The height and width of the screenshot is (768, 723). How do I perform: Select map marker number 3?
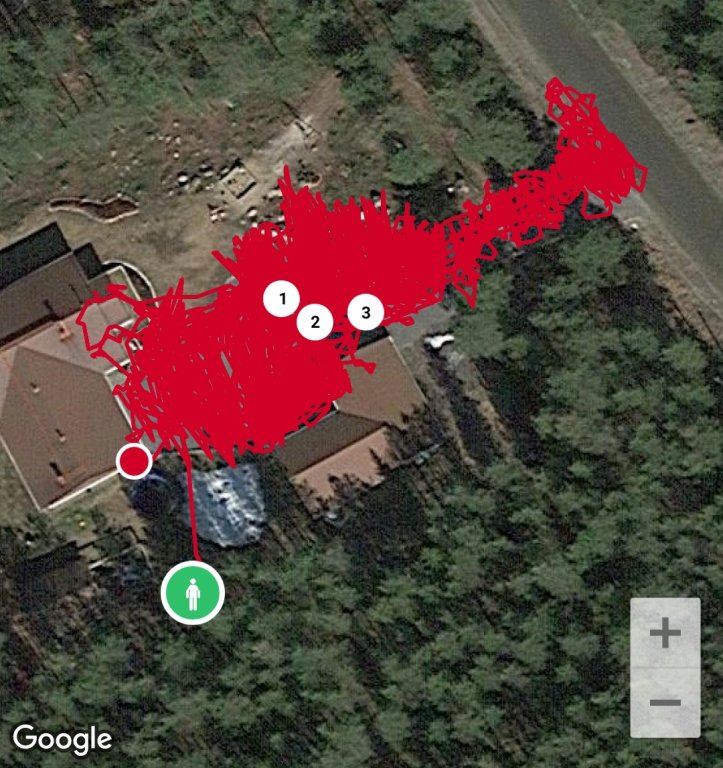click(x=366, y=313)
